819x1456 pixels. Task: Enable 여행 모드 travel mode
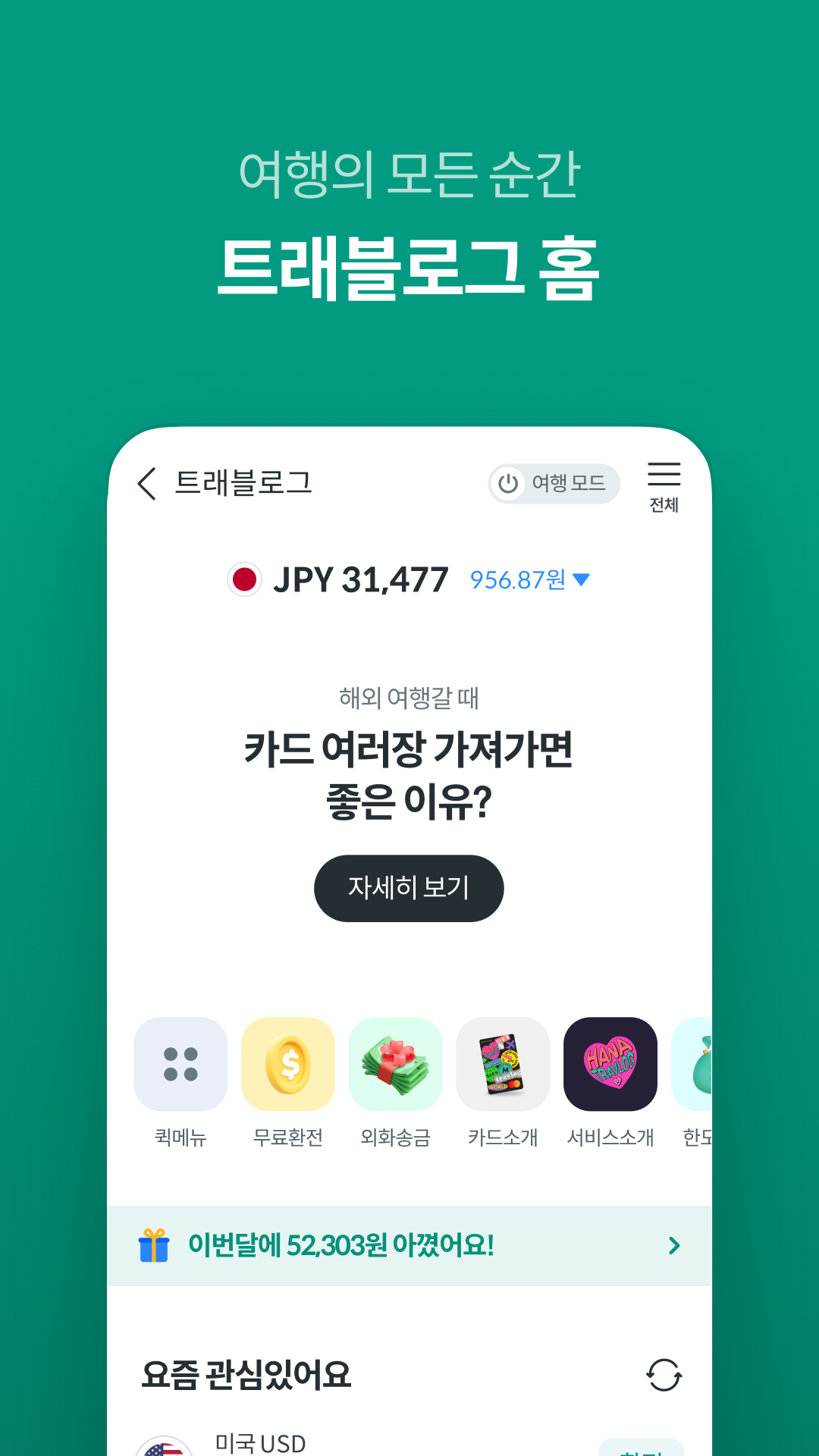(x=553, y=483)
